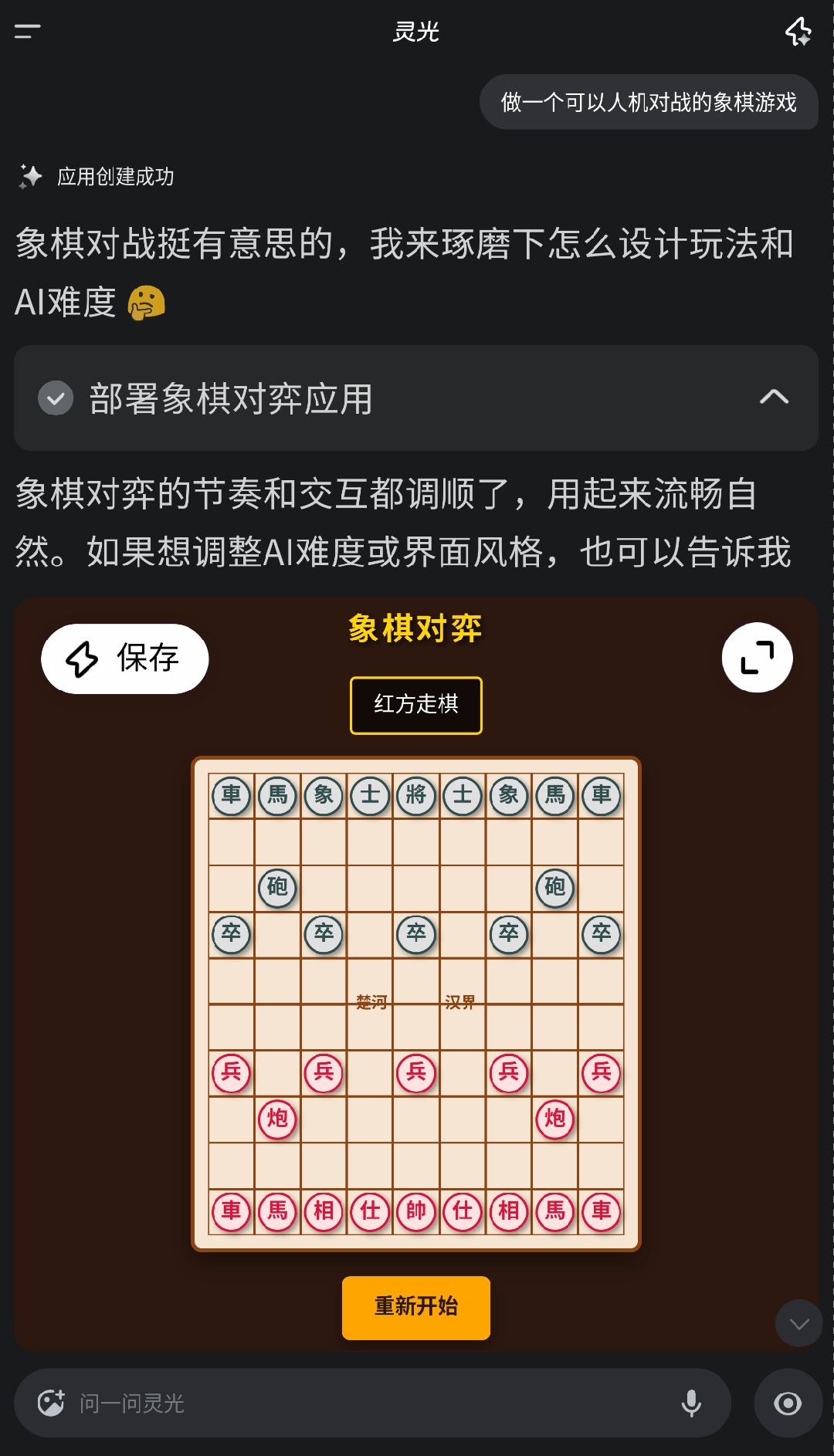Click the camera/add icon in the input bar
834x1456 pixels.
pyautogui.click(x=49, y=1404)
